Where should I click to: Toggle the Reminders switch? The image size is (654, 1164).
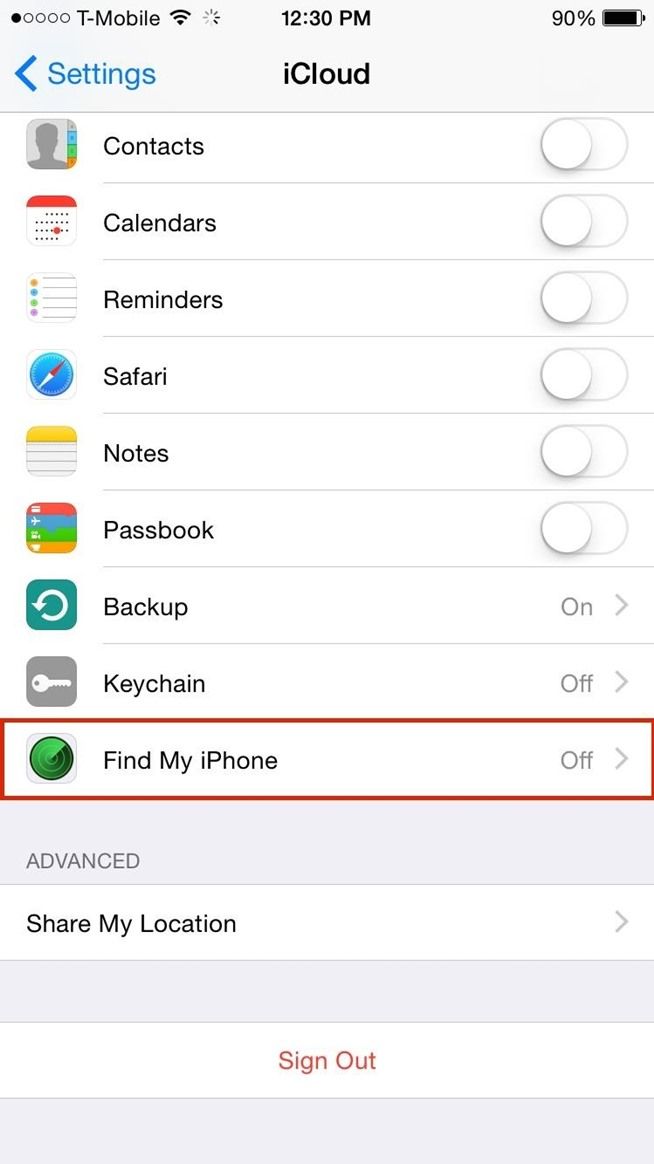click(x=584, y=298)
